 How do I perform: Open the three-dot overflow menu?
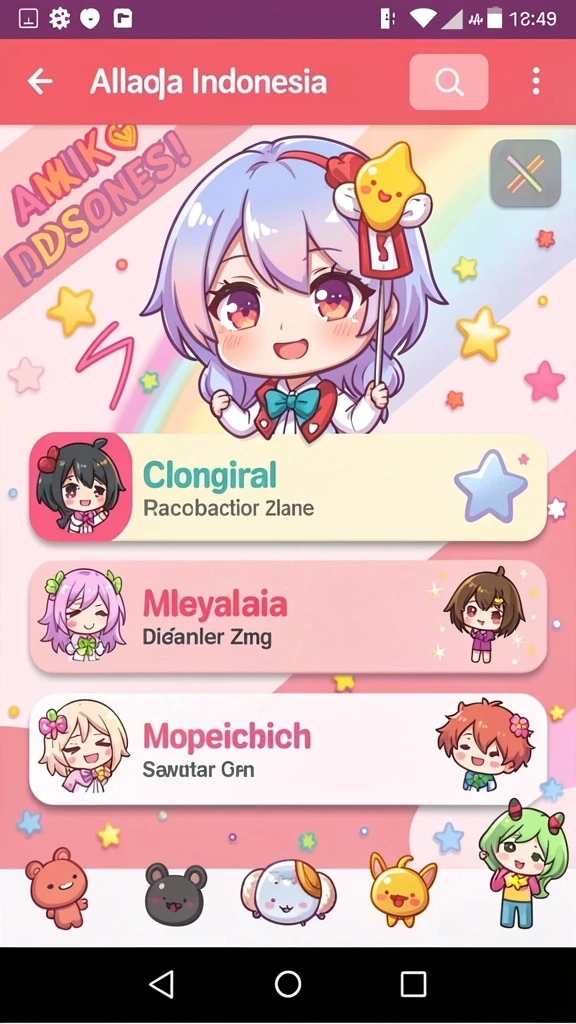click(536, 82)
